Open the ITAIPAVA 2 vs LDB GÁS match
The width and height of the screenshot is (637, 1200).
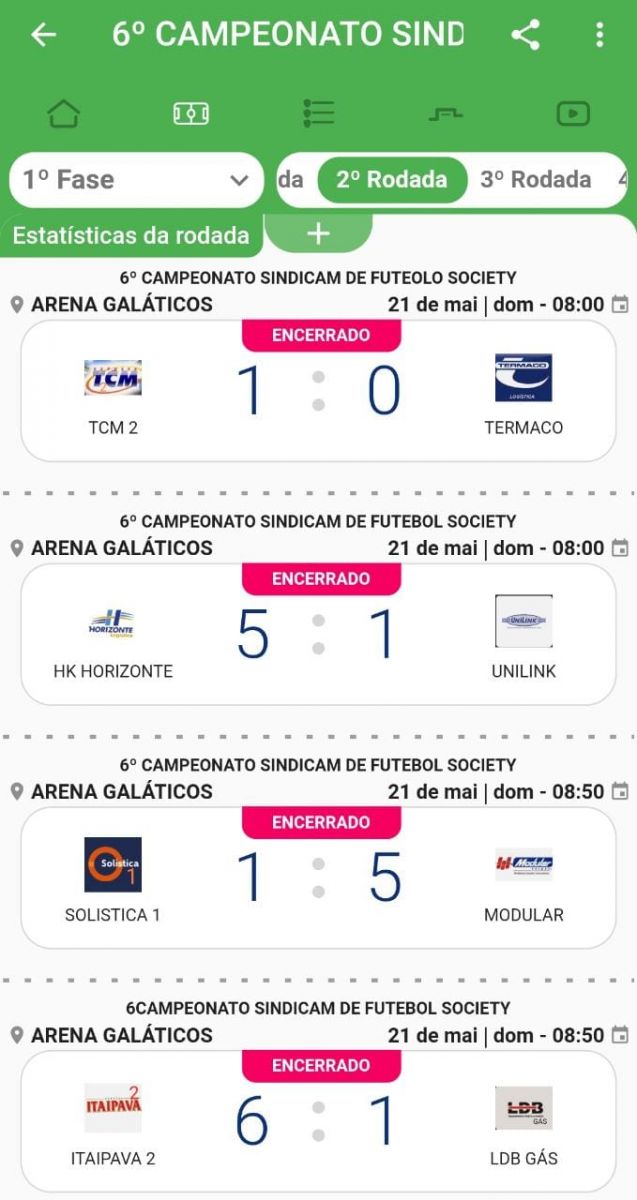coord(318,1121)
